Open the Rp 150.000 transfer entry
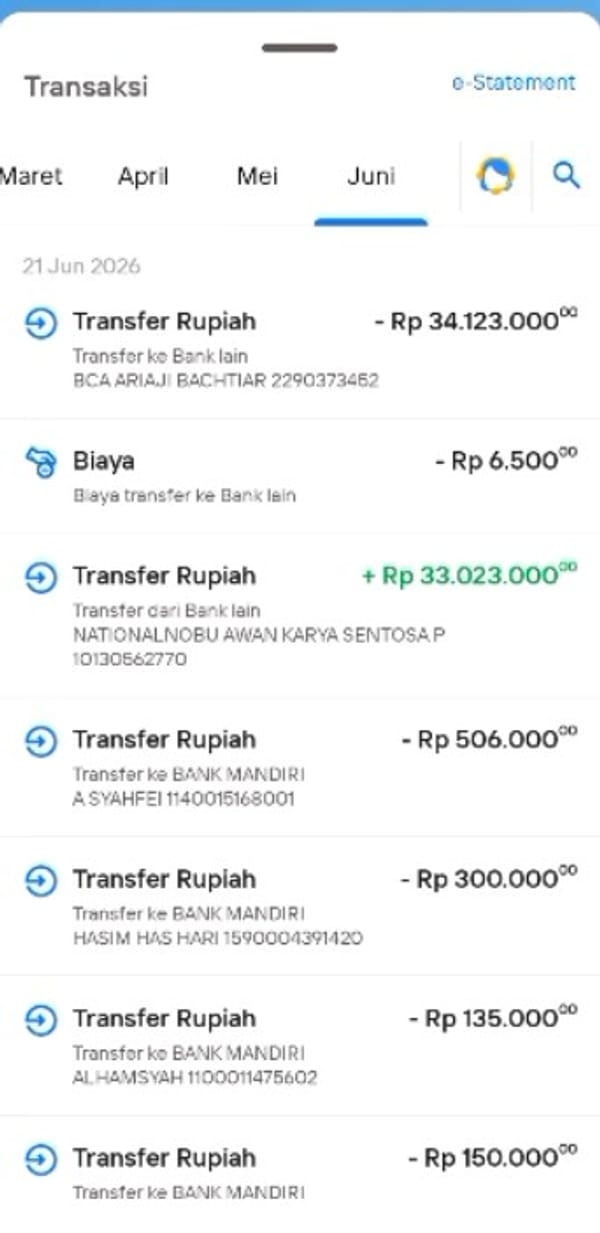 click(x=300, y=1174)
